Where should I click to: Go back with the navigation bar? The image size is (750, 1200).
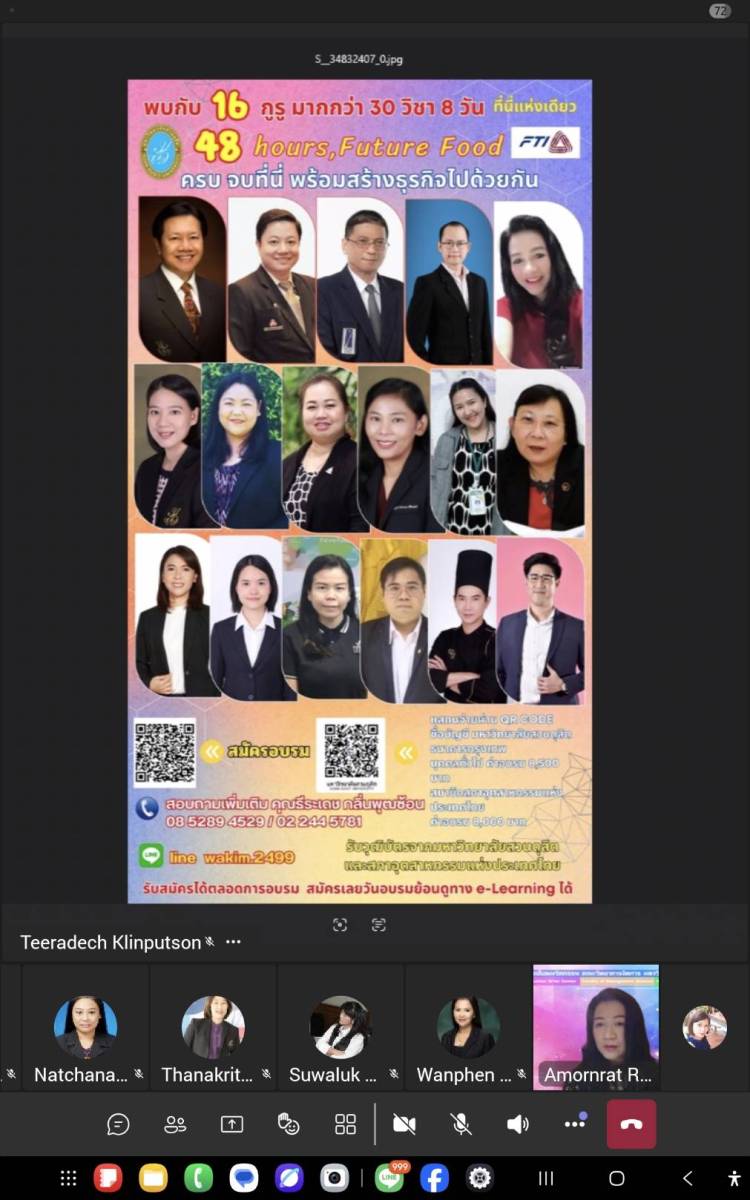(687, 1178)
